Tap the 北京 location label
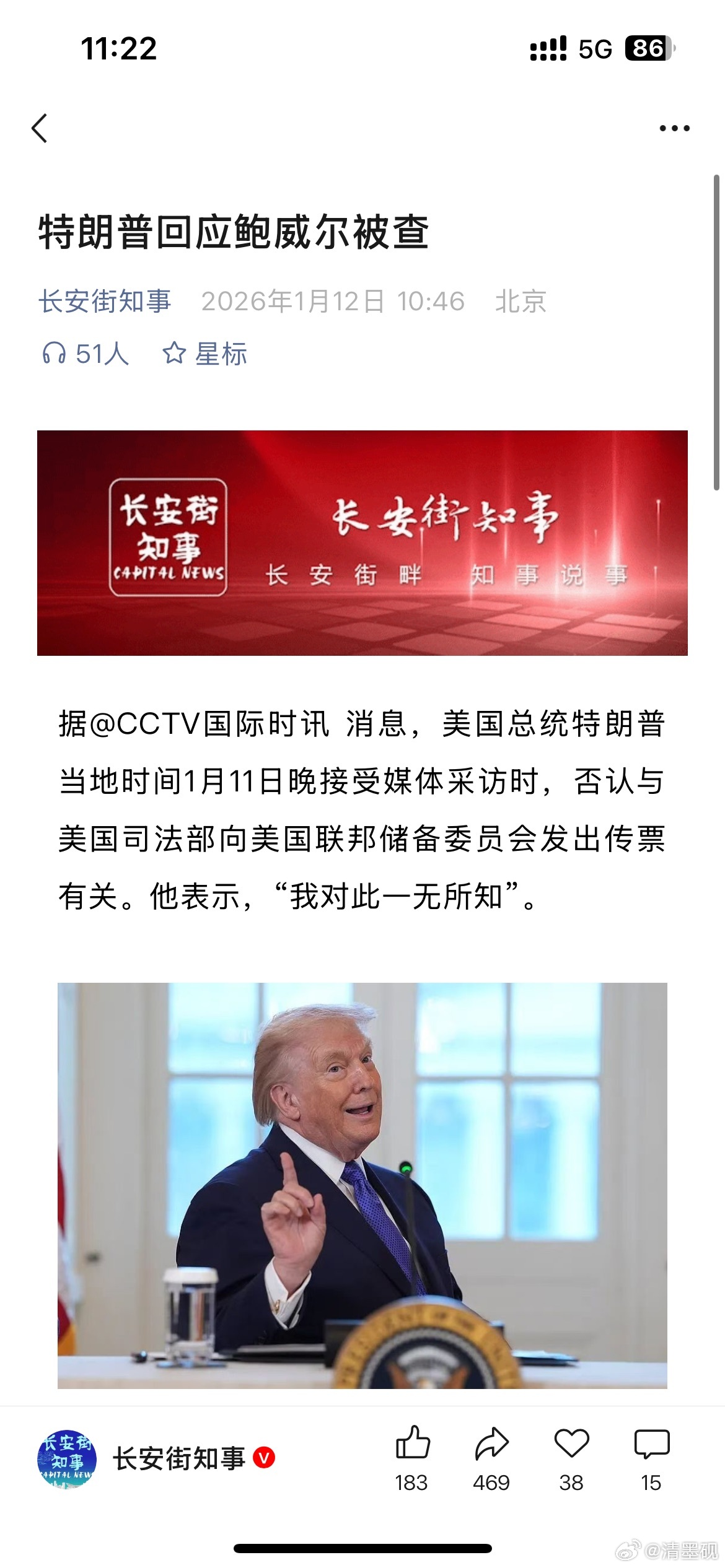Screen dimensions: 725x1568 click(521, 302)
